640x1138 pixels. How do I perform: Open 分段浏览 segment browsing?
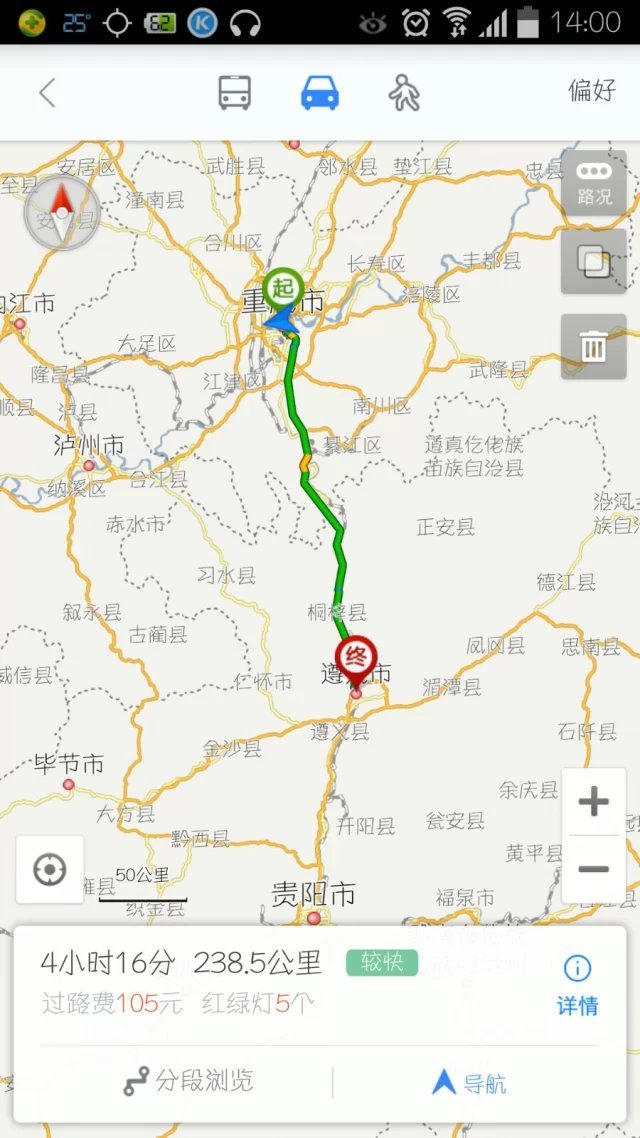pyautogui.click(x=188, y=1081)
